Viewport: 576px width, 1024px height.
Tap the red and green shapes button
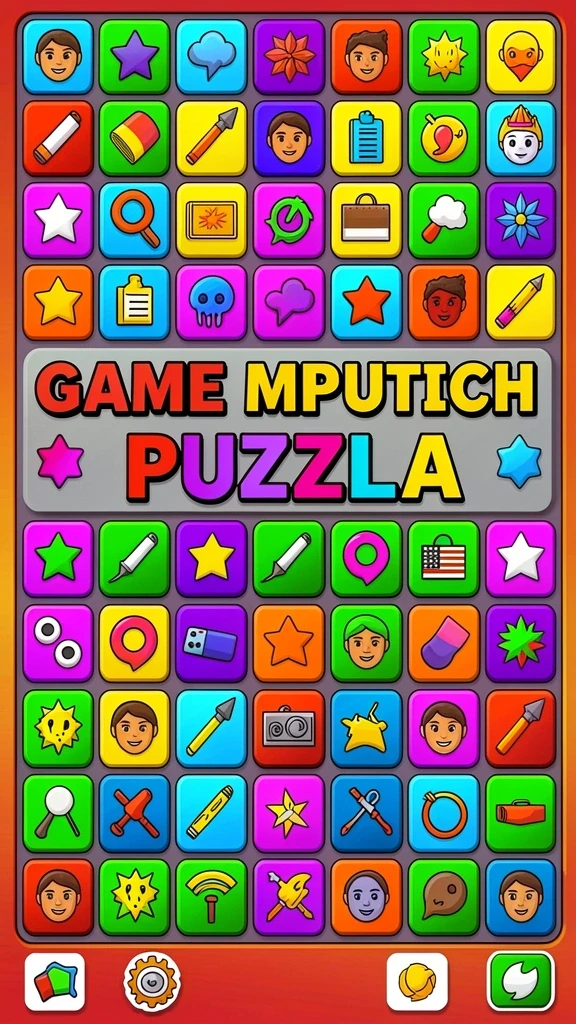click(56, 982)
